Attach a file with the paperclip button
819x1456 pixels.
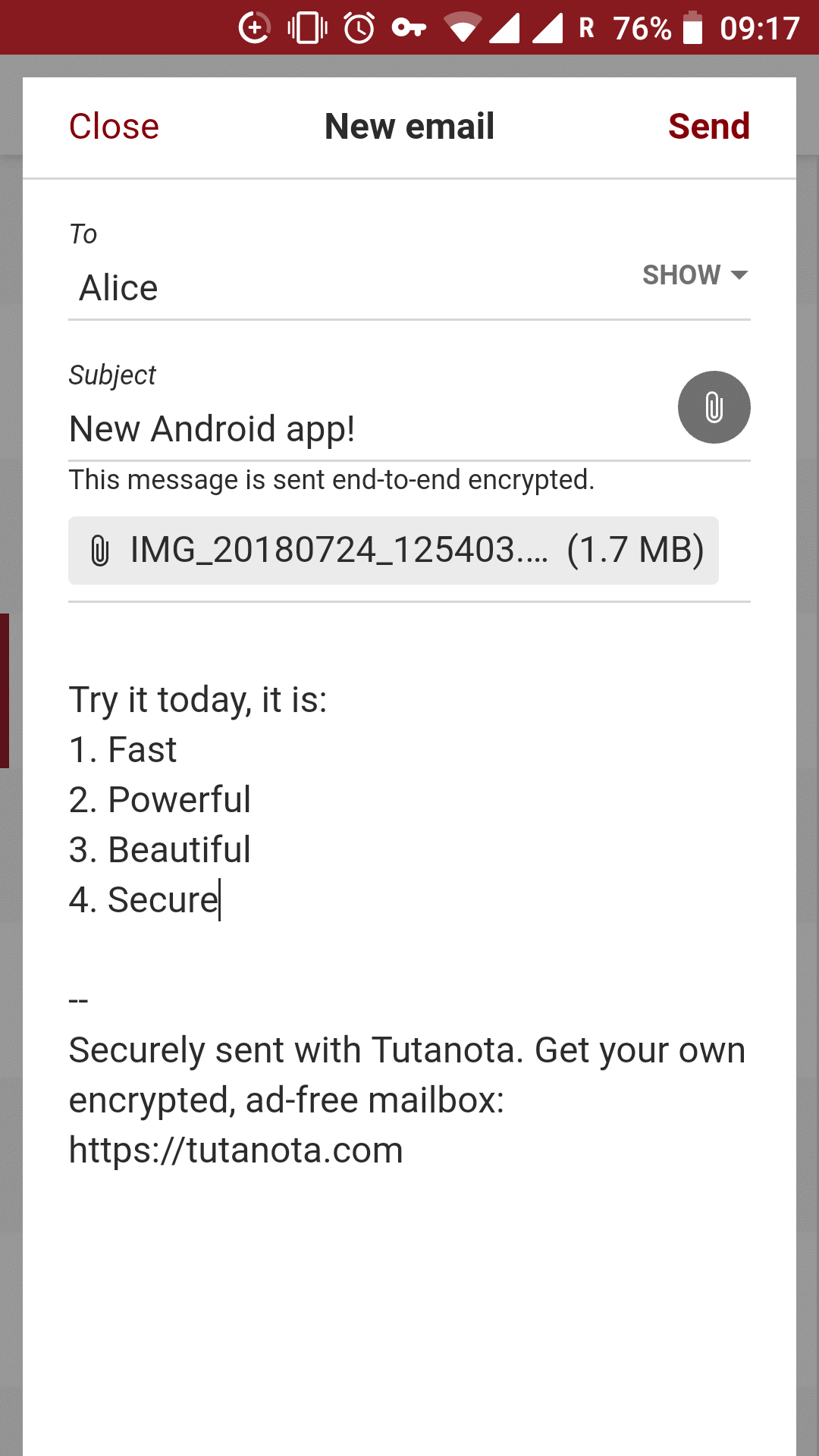click(x=714, y=407)
